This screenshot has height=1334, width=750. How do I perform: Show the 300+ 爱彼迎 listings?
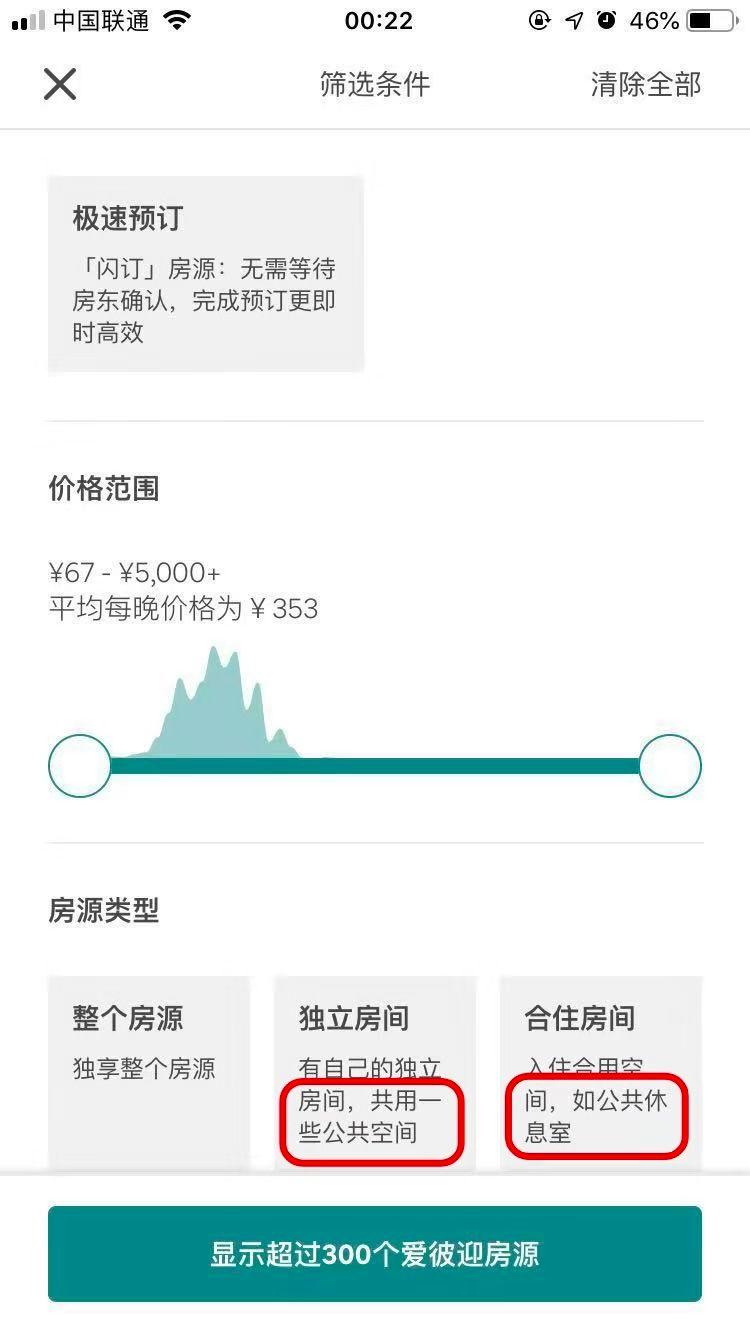pos(375,1254)
